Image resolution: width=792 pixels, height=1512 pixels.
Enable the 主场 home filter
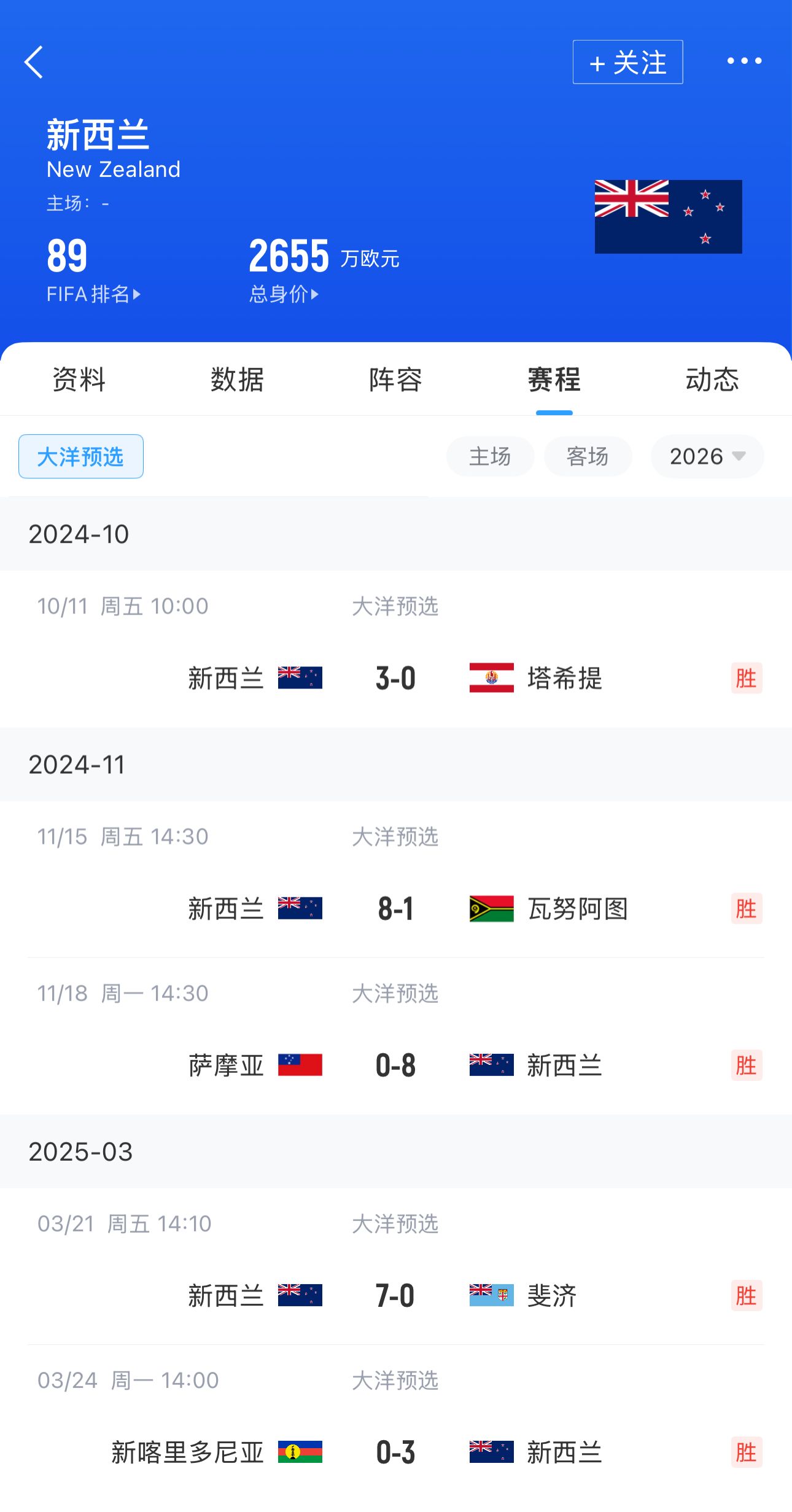coord(491,456)
